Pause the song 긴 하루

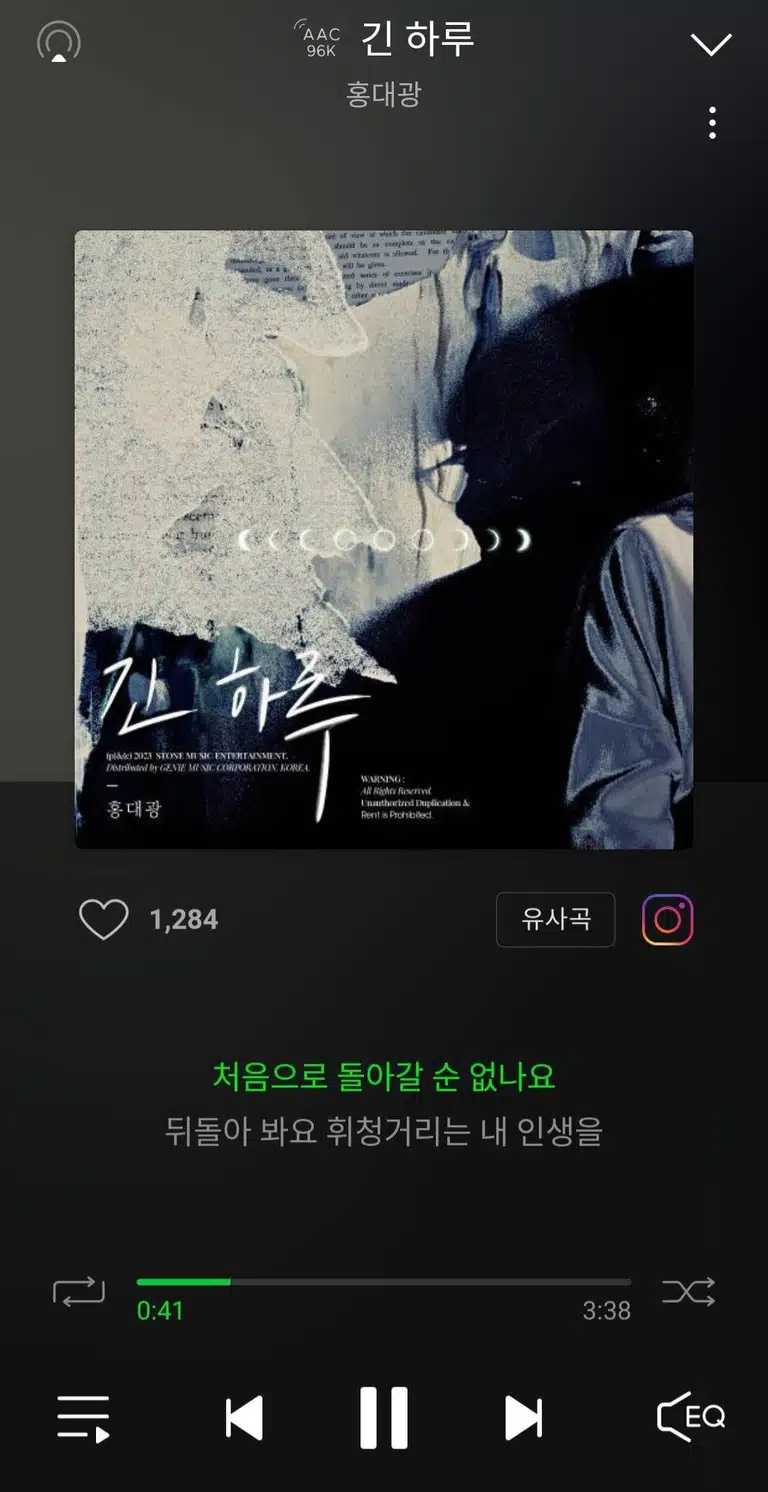pyautogui.click(x=384, y=1418)
